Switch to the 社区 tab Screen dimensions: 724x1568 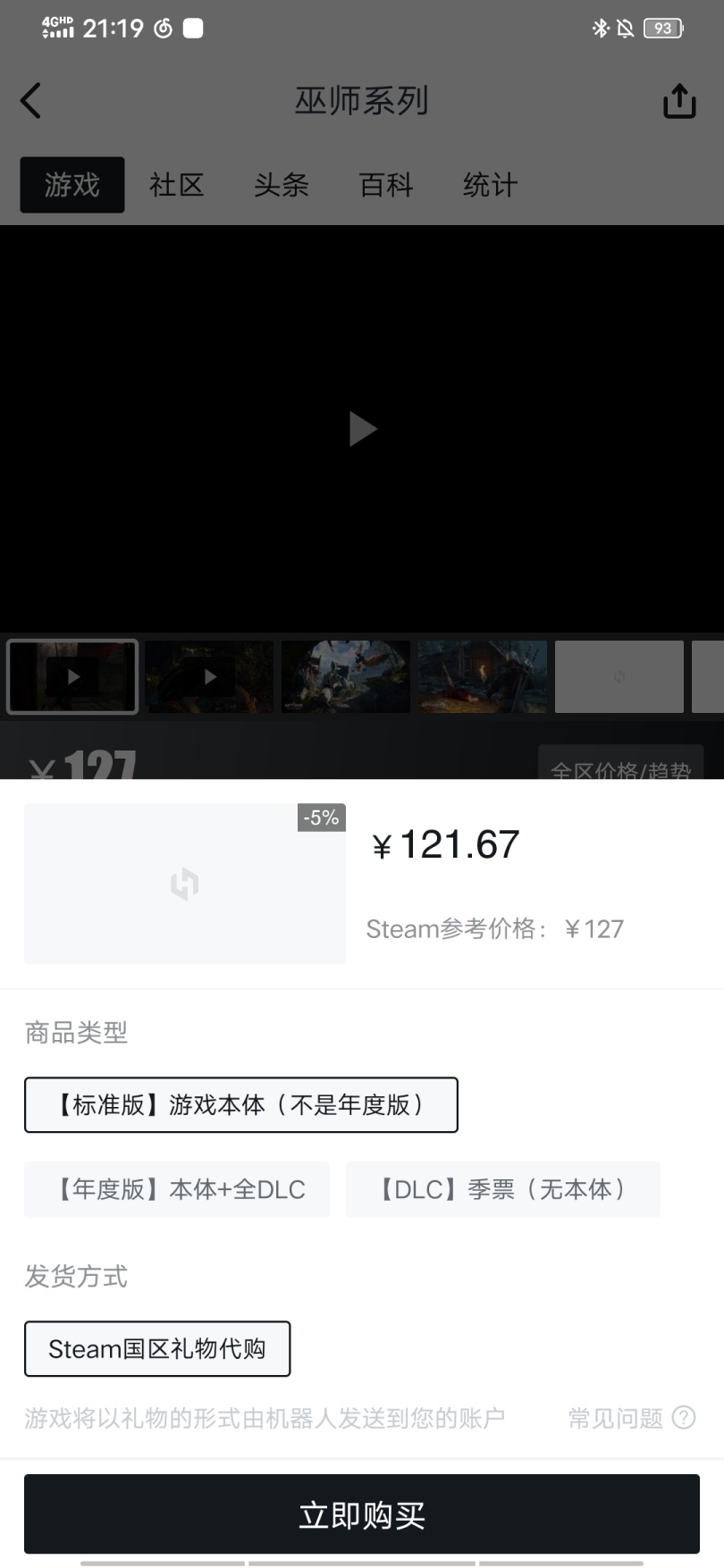point(176,185)
